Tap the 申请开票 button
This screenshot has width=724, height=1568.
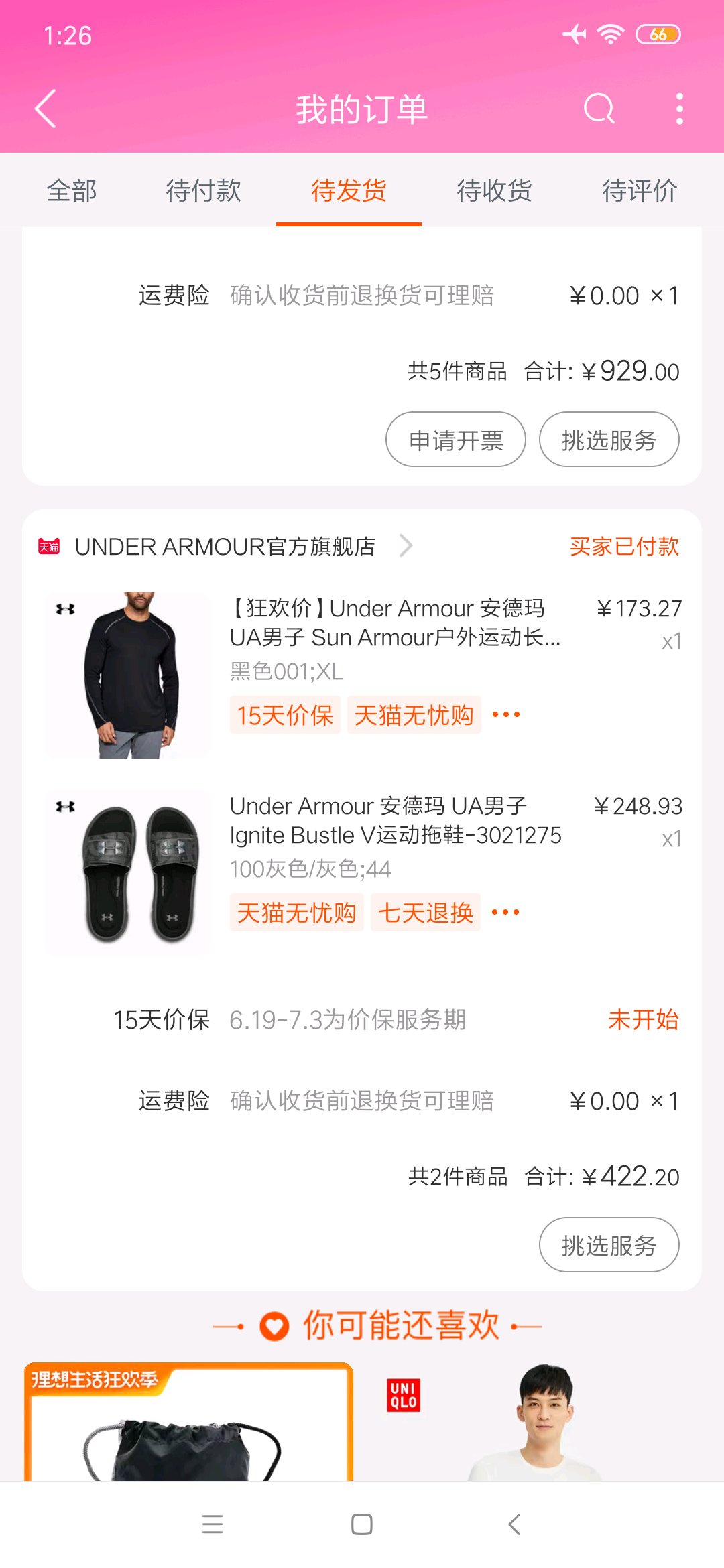point(456,440)
